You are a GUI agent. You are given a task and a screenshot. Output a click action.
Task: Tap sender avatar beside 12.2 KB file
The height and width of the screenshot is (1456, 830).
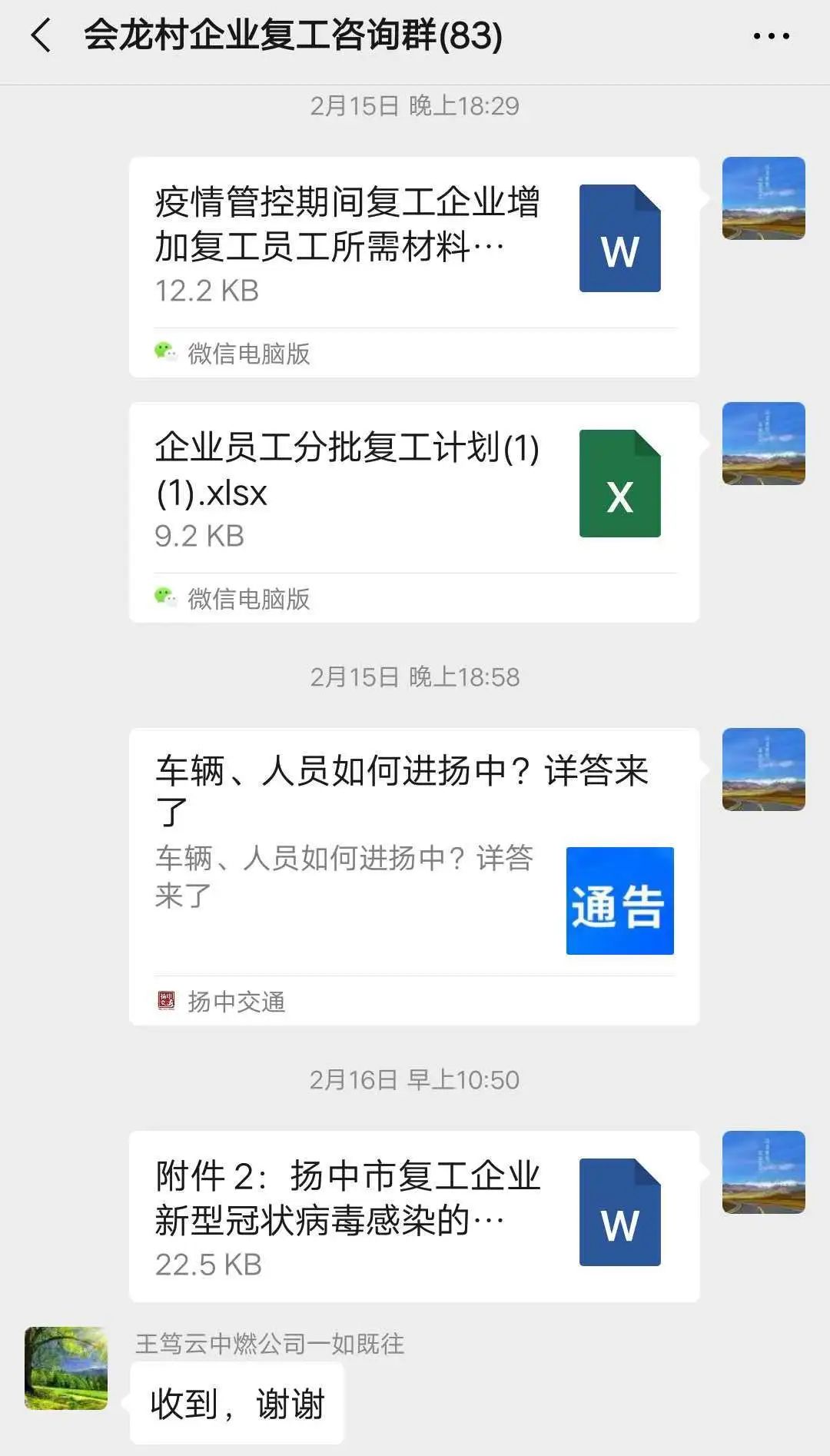pyautogui.click(x=763, y=198)
